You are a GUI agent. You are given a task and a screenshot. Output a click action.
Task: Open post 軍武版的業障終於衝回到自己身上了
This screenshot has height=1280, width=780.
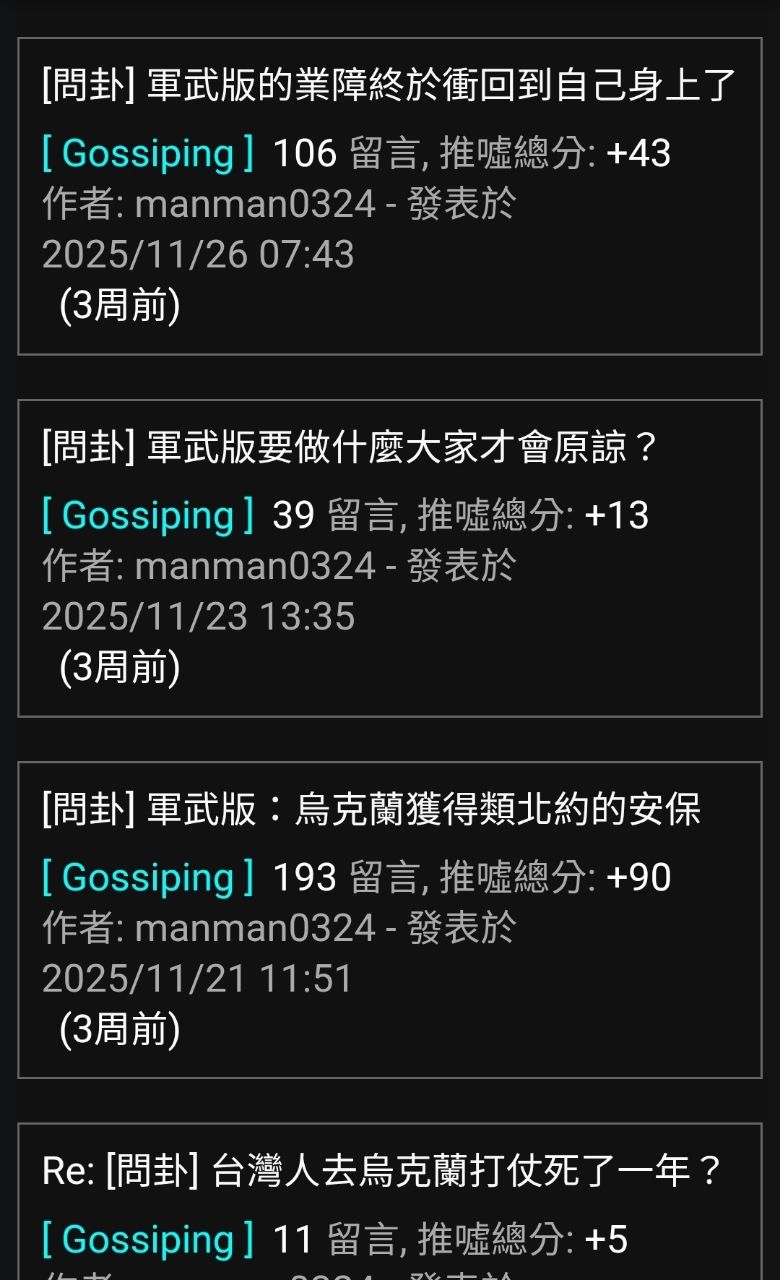pyautogui.click(x=389, y=86)
